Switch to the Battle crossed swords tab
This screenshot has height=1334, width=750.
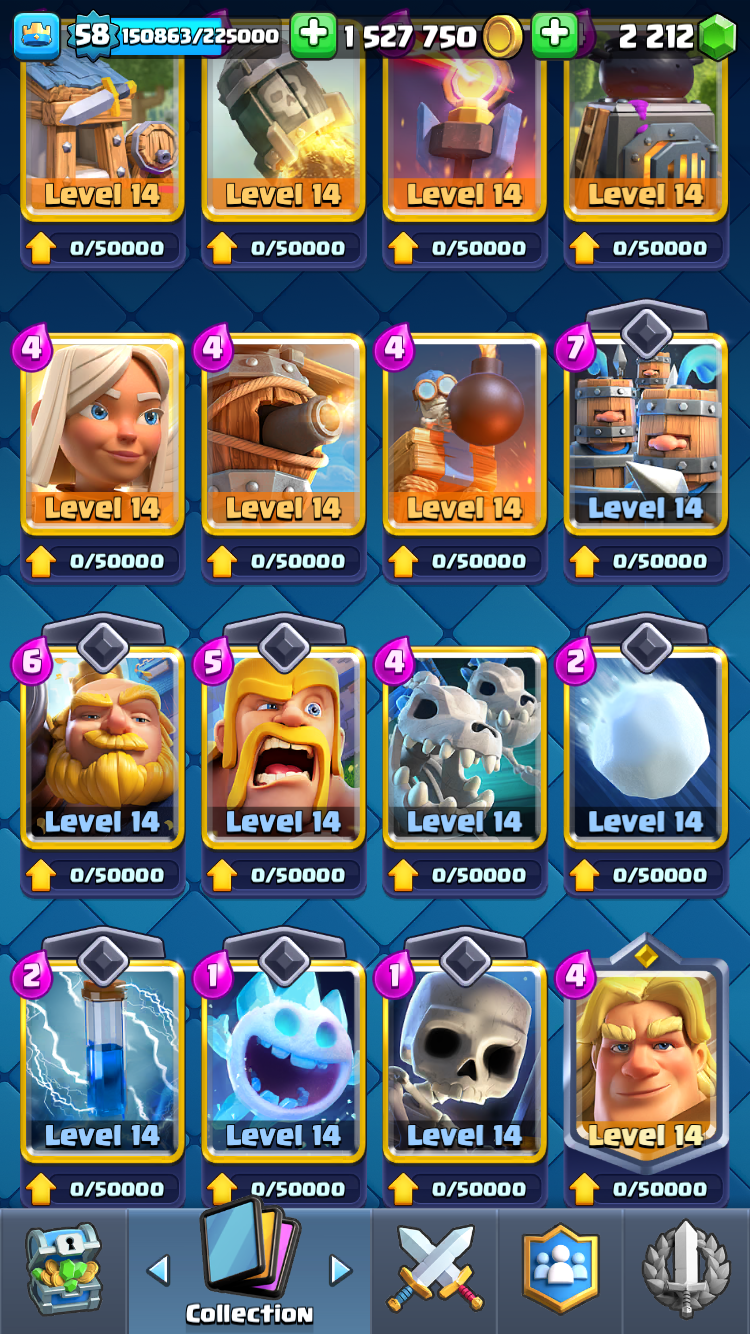[x=436, y=1270]
